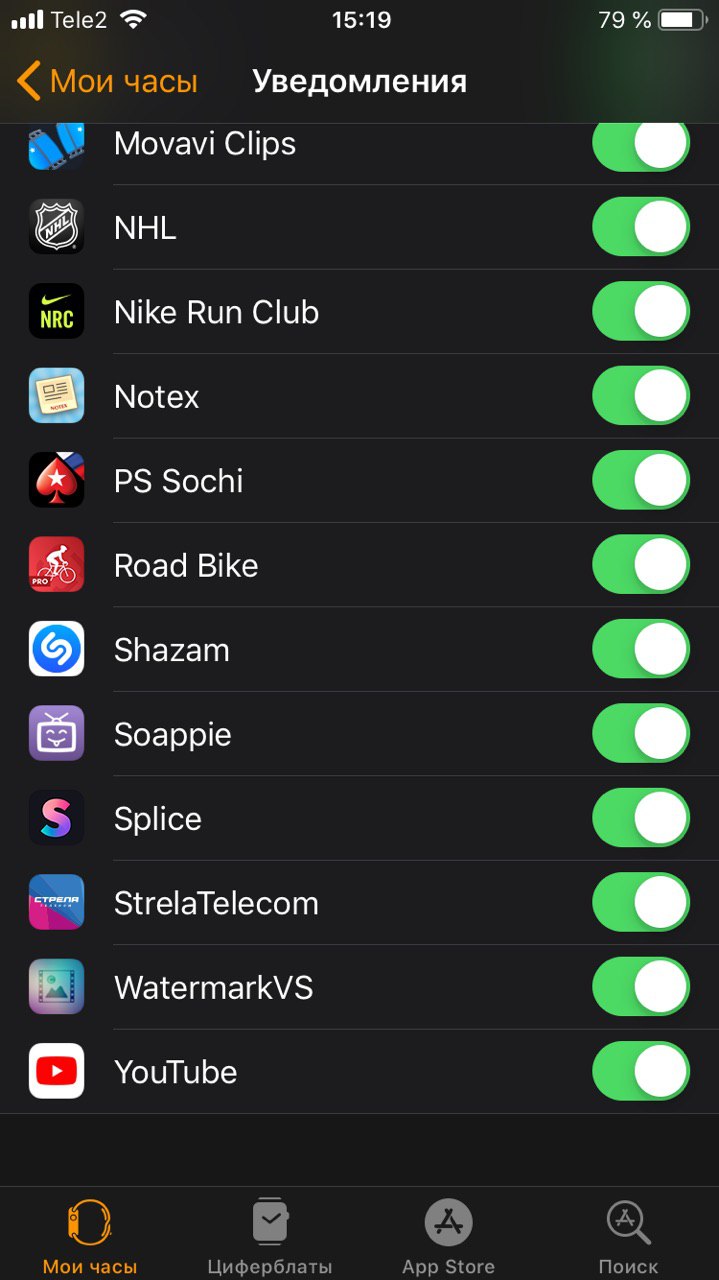This screenshot has width=719, height=1280.
Task: Open the Мои часы tab
Action: pos(90,1236)
